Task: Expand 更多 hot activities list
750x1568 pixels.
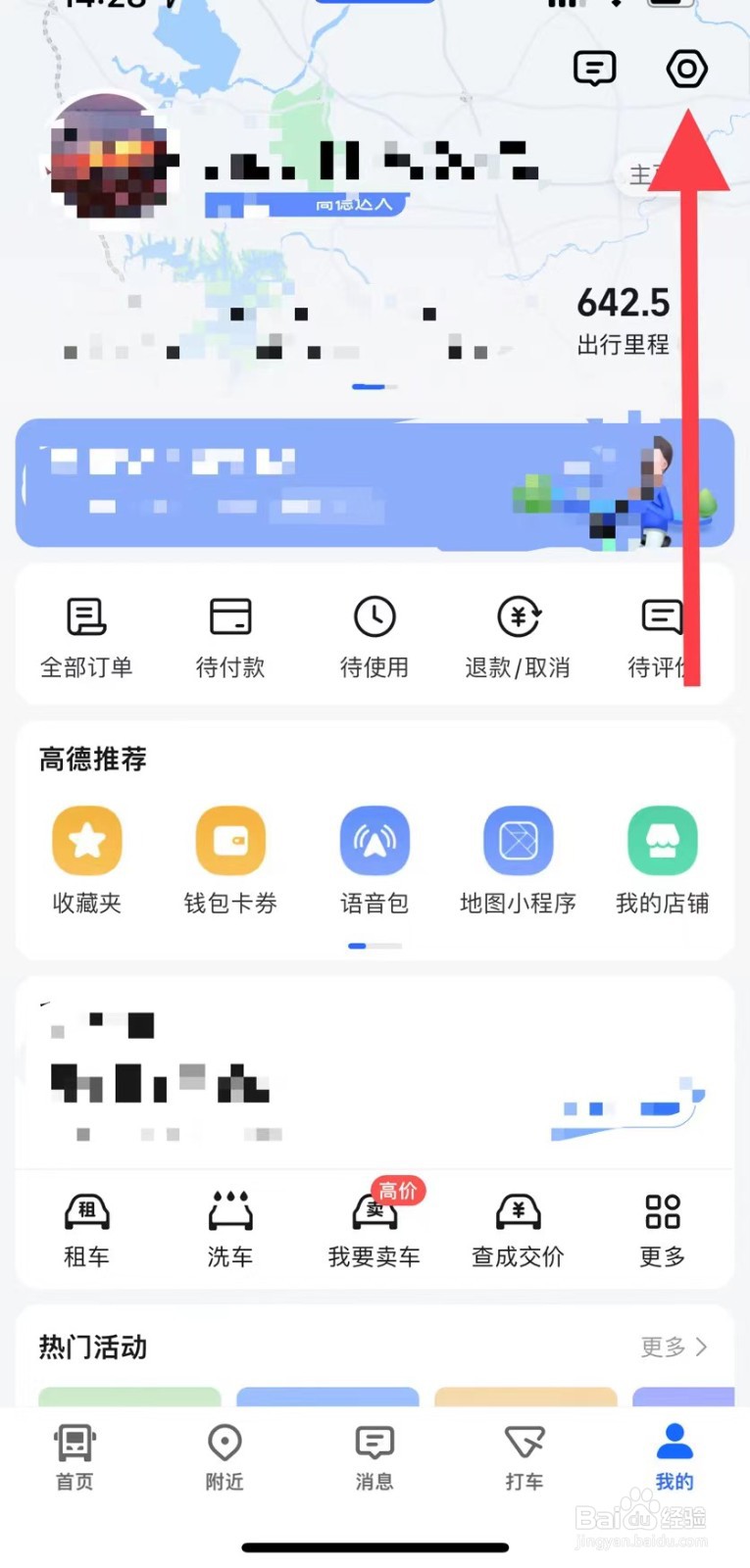Action: (673, 1347)
